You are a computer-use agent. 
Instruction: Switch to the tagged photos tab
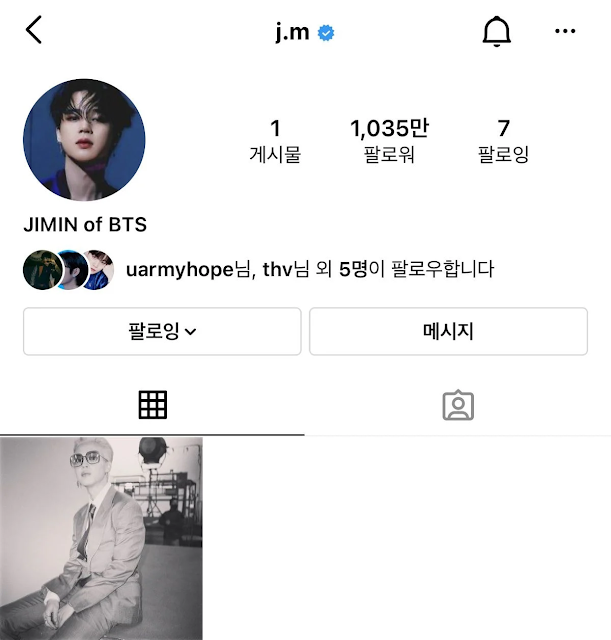tap(458, 405)
